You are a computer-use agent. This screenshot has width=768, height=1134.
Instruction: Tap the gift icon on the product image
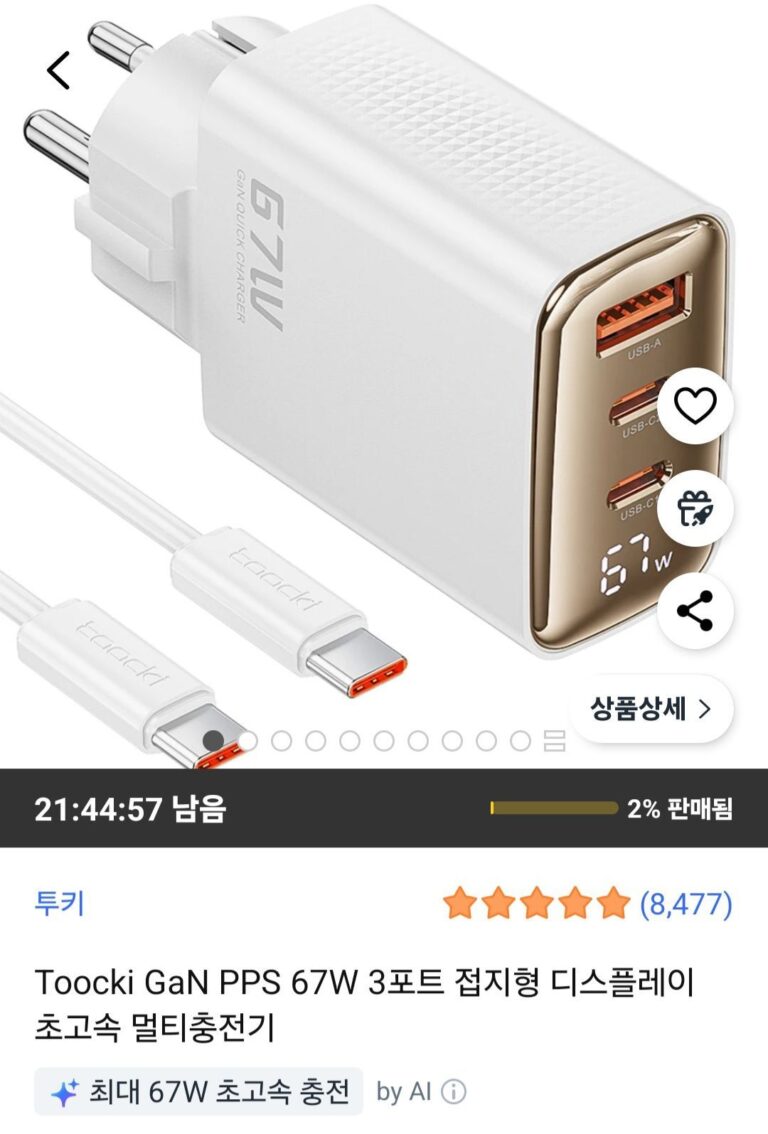coord(696,509)
